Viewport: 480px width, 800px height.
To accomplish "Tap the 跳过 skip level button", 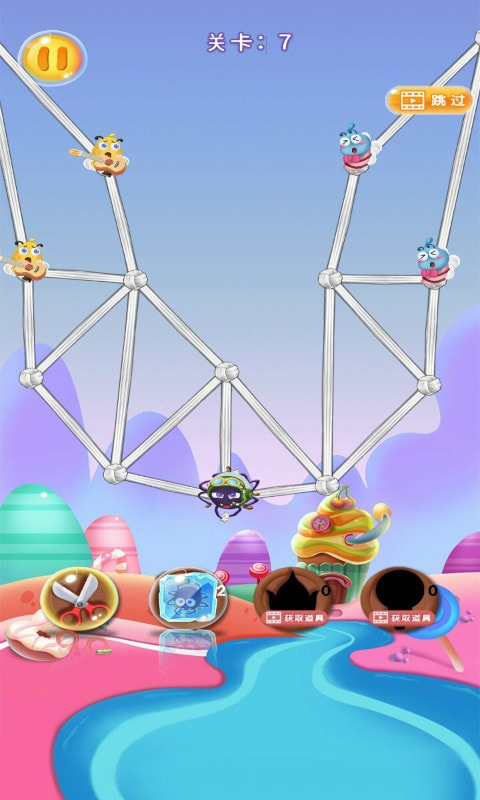I will click(430, 100).
